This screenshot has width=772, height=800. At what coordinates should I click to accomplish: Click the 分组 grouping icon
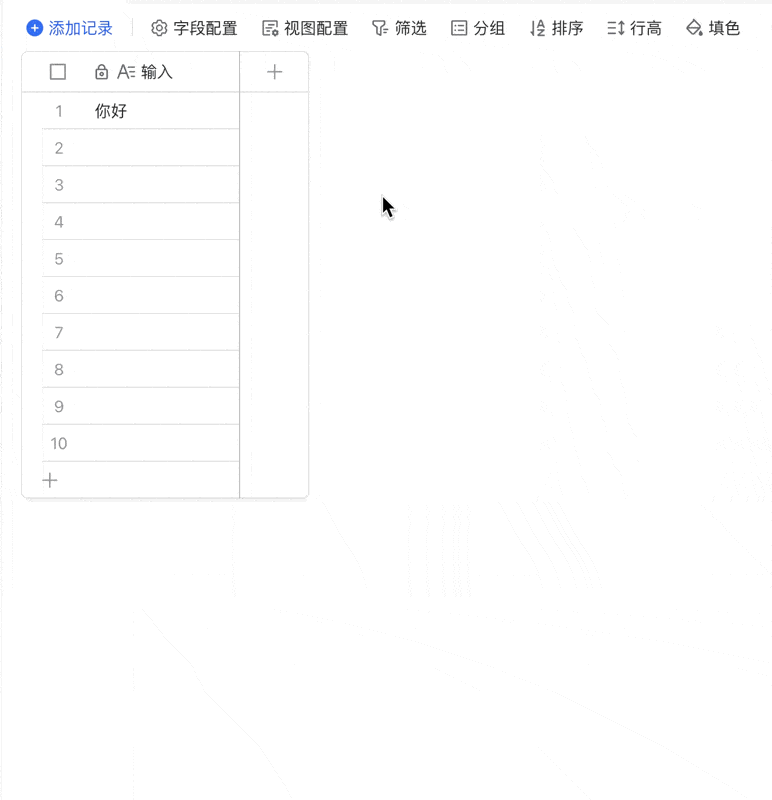point(461,28)
